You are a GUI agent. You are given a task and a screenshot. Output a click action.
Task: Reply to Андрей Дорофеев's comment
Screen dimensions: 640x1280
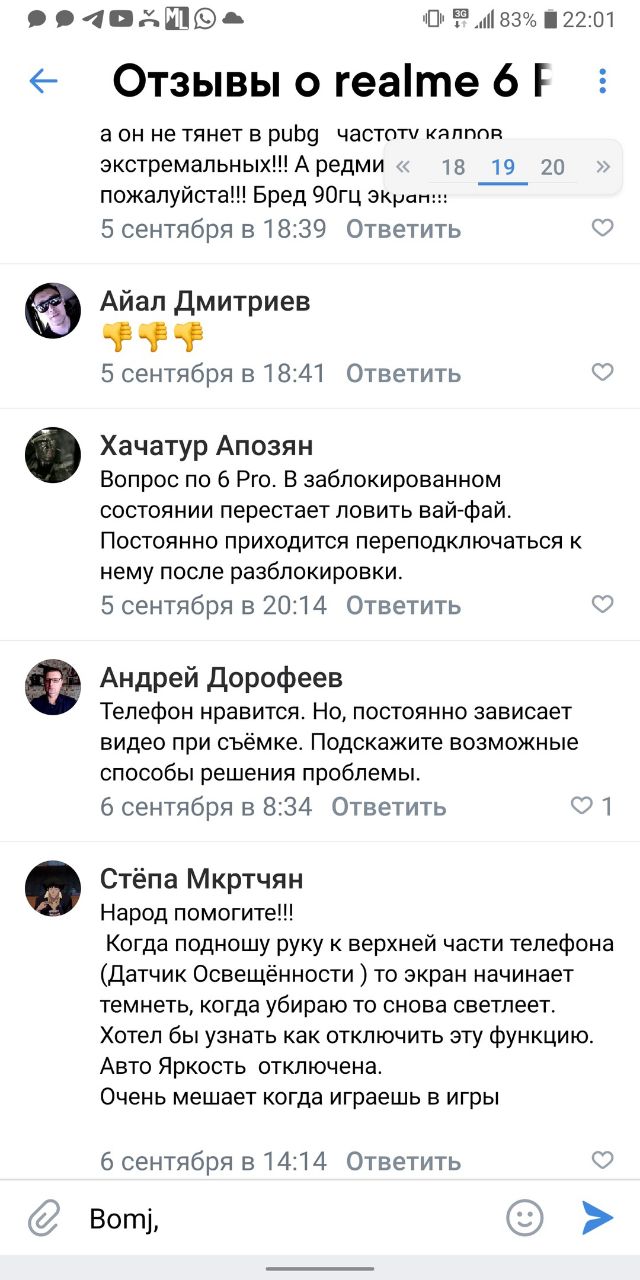point(388,806)
